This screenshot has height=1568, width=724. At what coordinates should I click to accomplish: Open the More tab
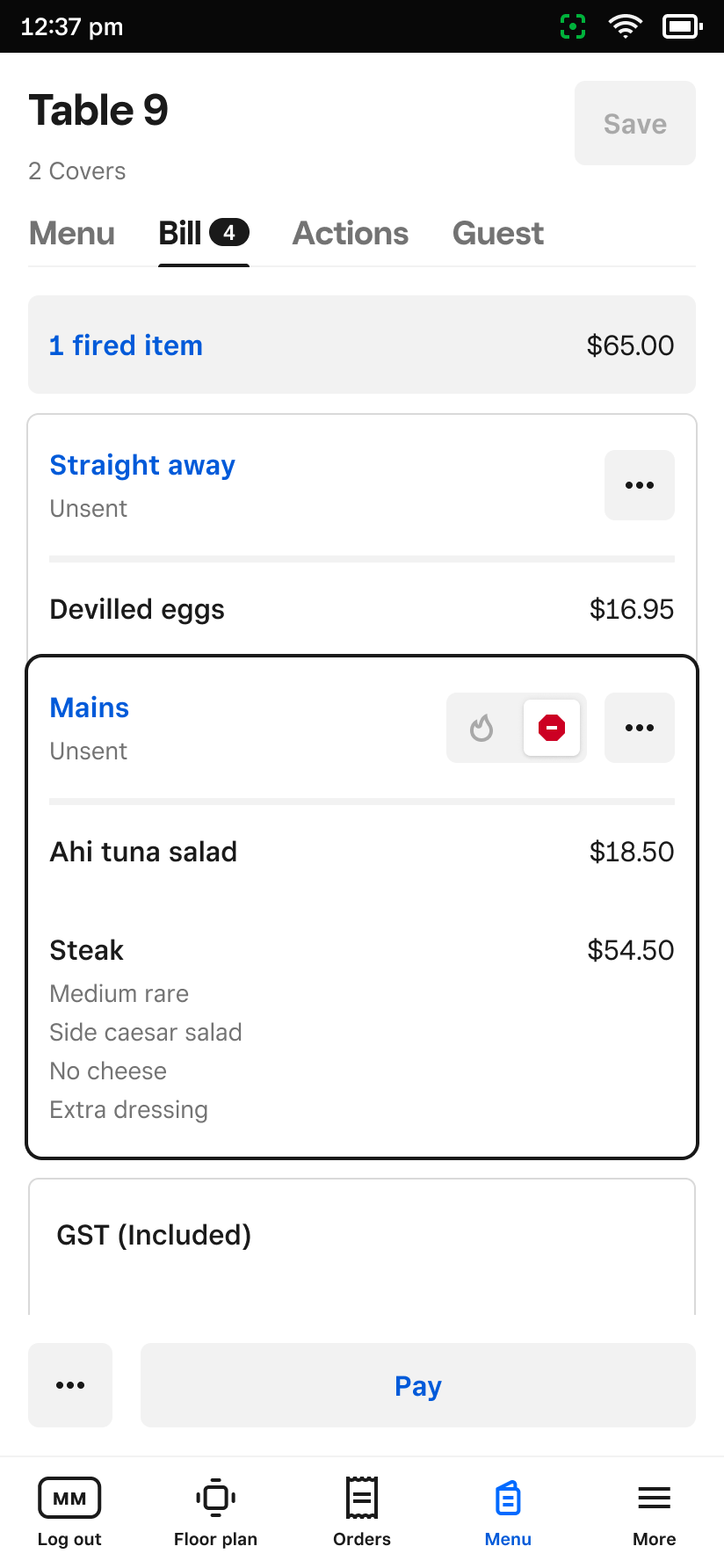point(655,1512)
